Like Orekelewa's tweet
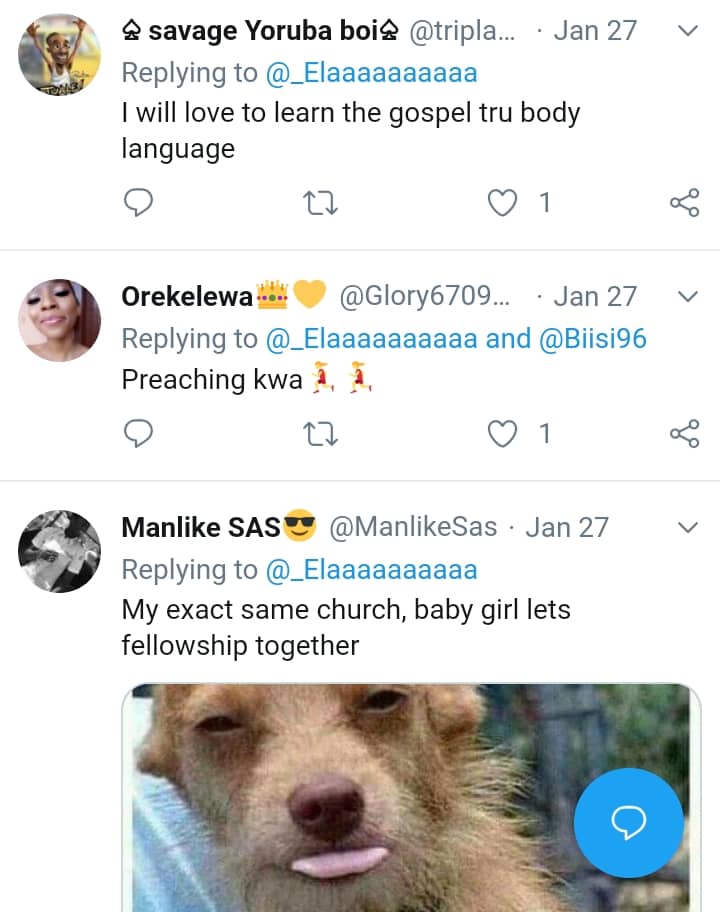 pos(502,433)
